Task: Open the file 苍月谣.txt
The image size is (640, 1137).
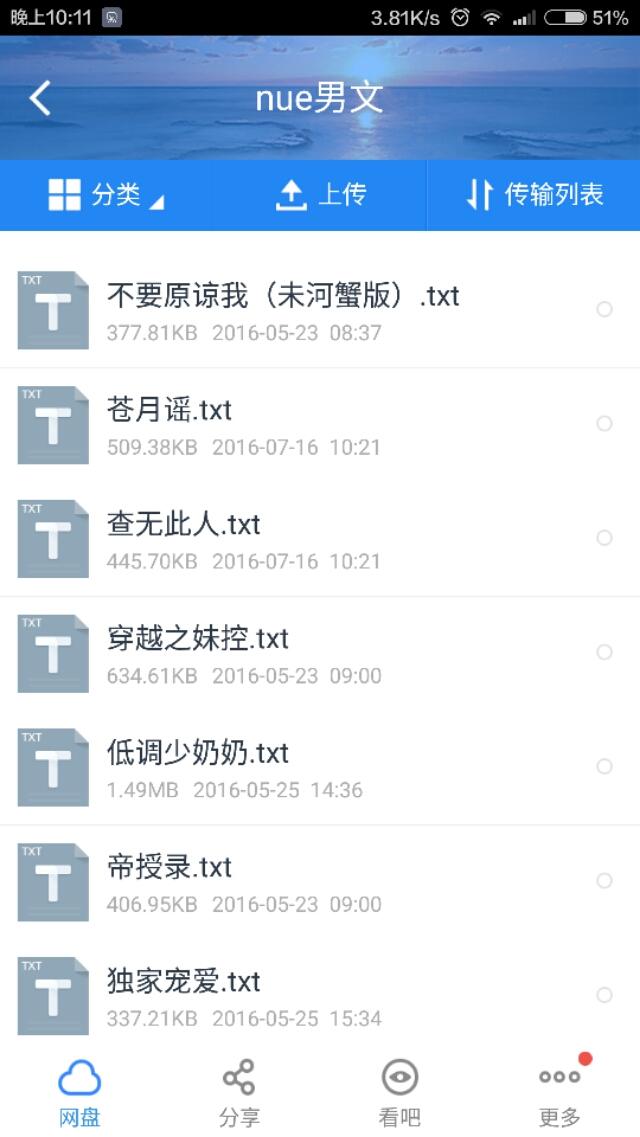Action: (320, 425)
